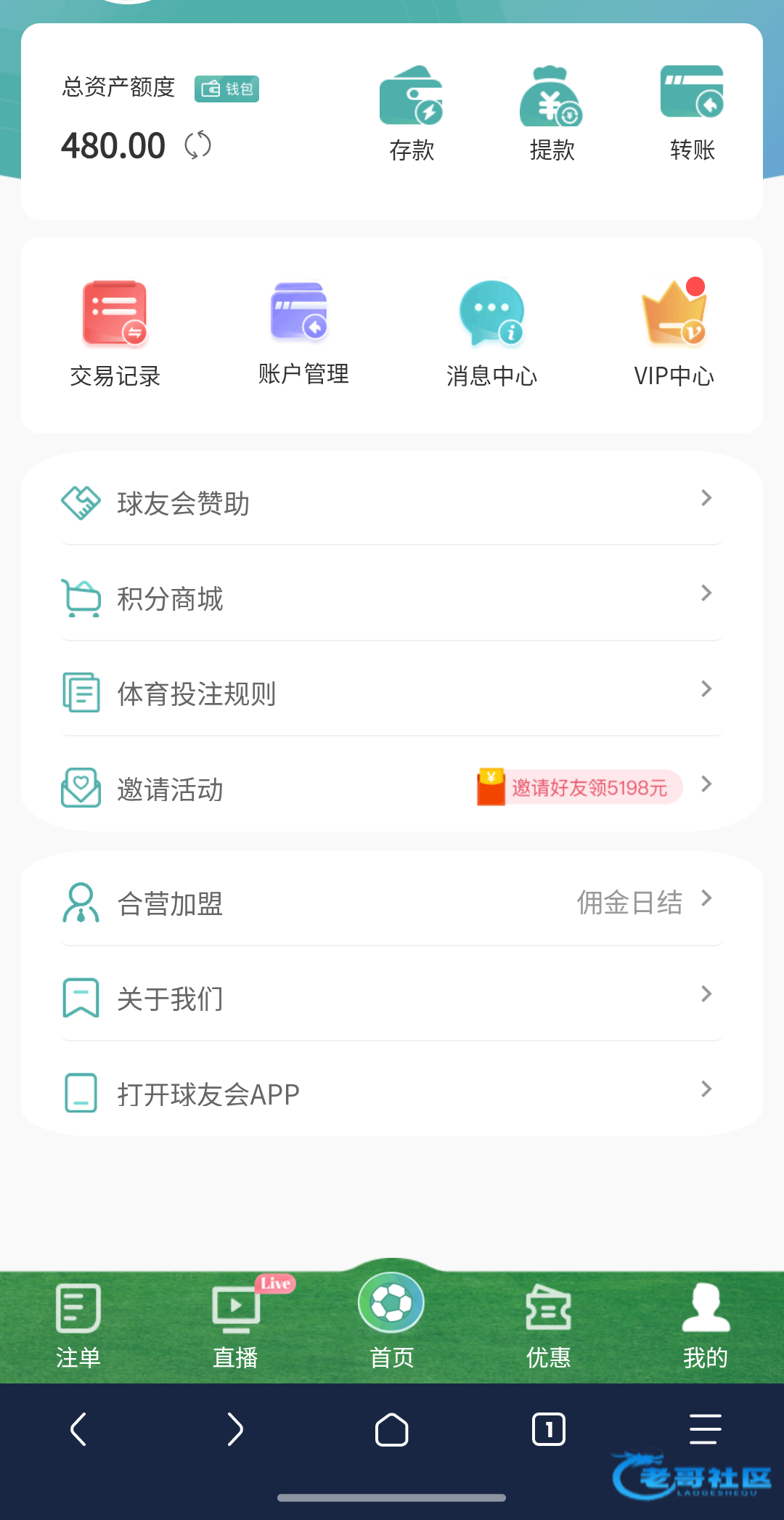Open 消息中心 message center

(x=491, y=333)
